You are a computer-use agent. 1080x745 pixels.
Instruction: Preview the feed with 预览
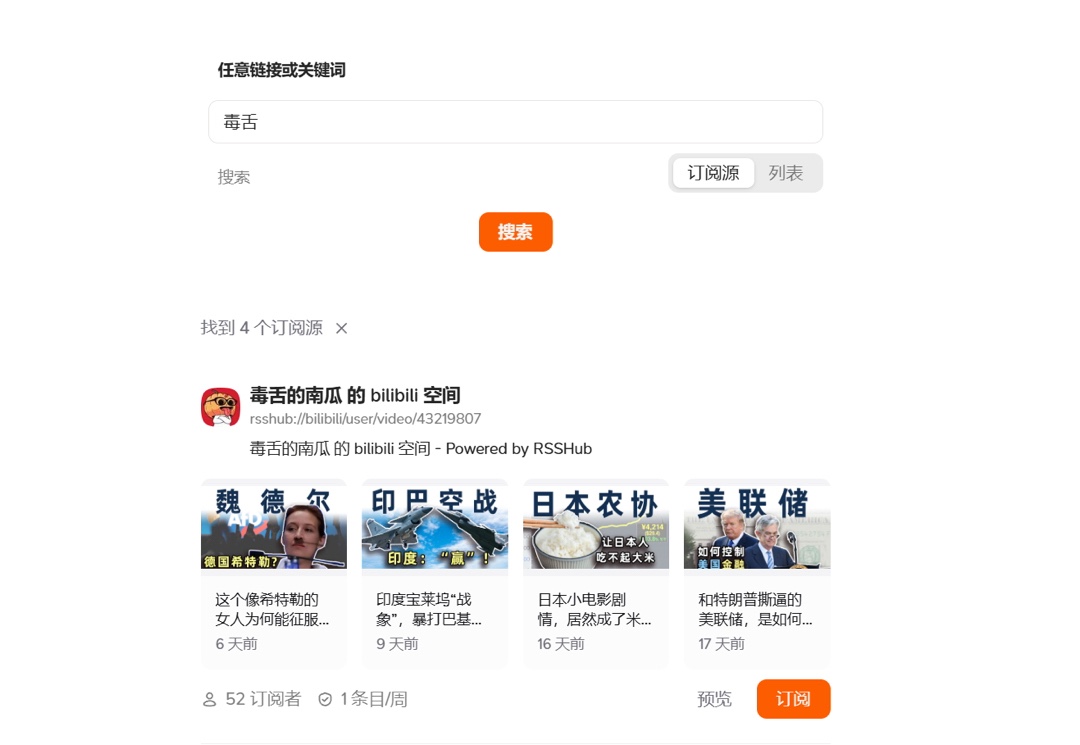(x=714, y=699)
